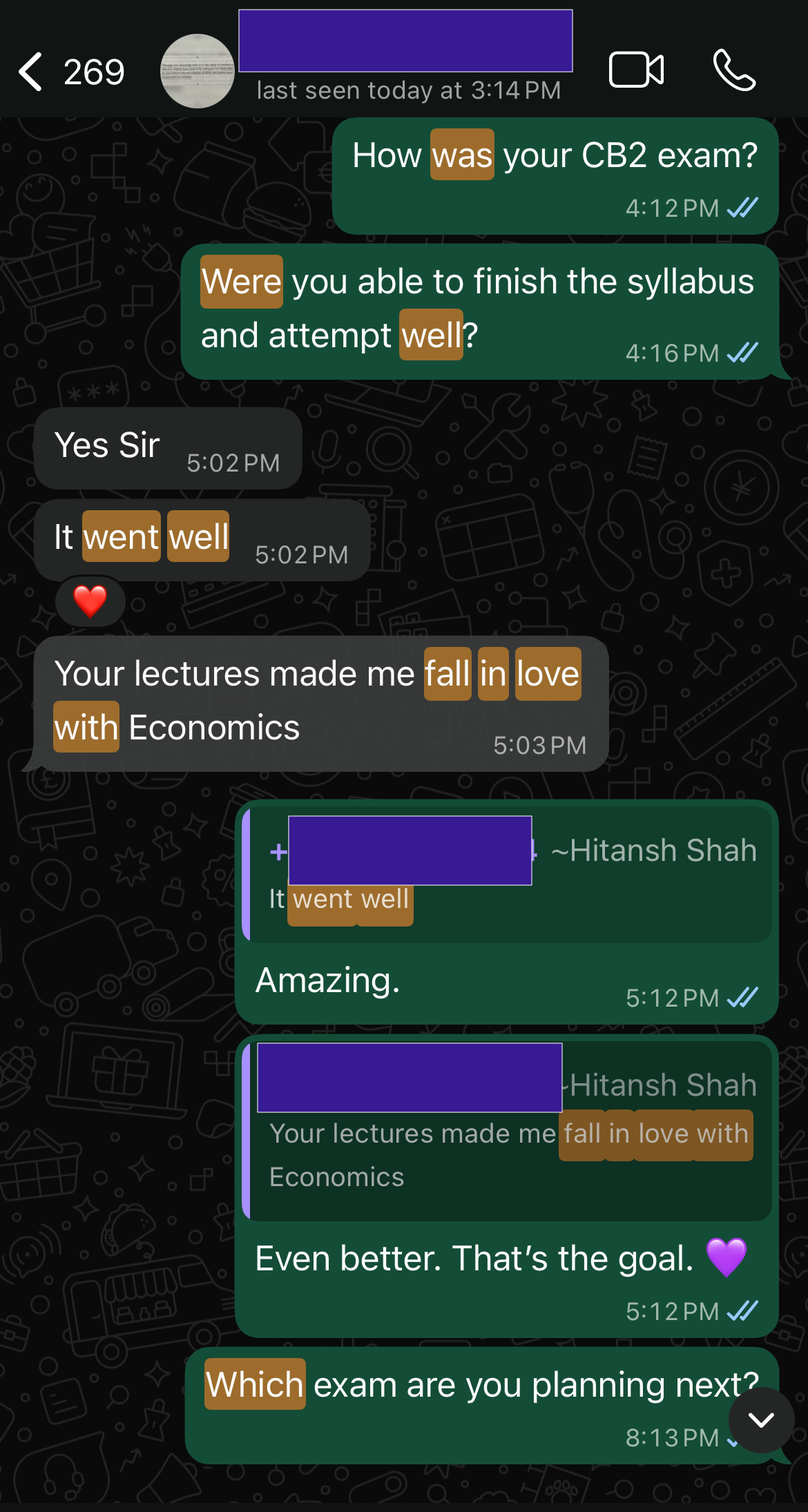808x1512 pixels.
Task: Jump to latest messages with down arrow
Action: [x=761, y=1419]
